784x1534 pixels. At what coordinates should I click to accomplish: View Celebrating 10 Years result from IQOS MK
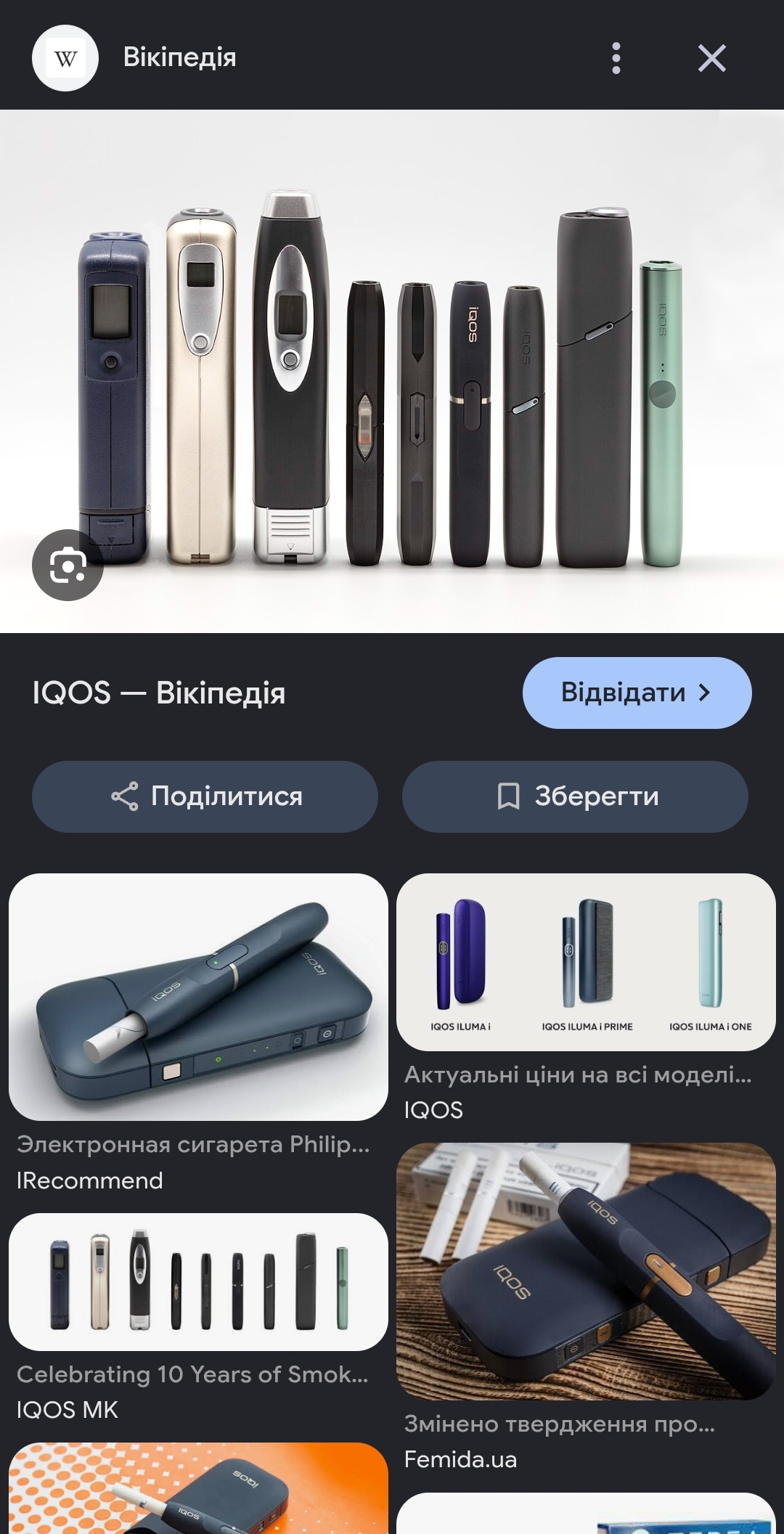coord(198,1282)
